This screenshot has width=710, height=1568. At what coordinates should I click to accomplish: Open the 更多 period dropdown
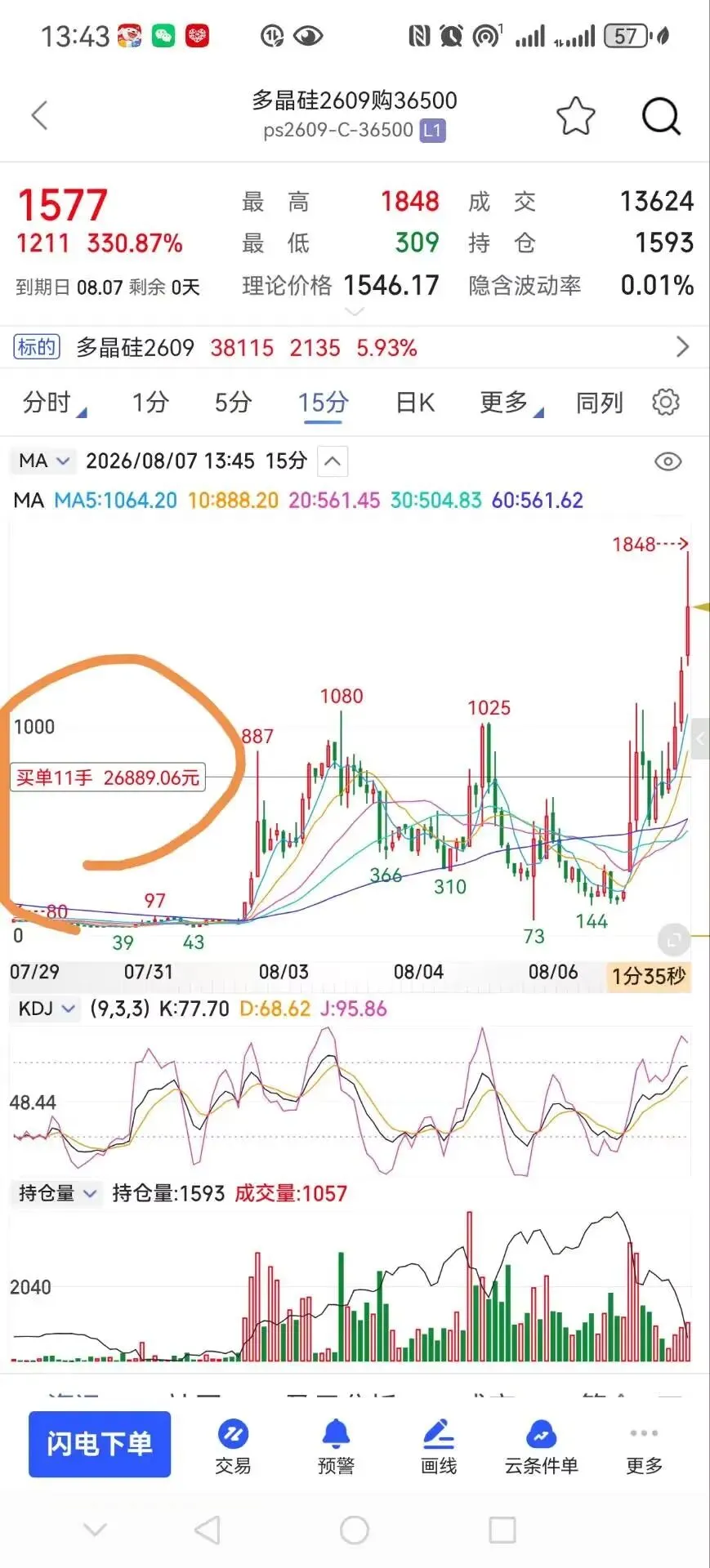511,402
